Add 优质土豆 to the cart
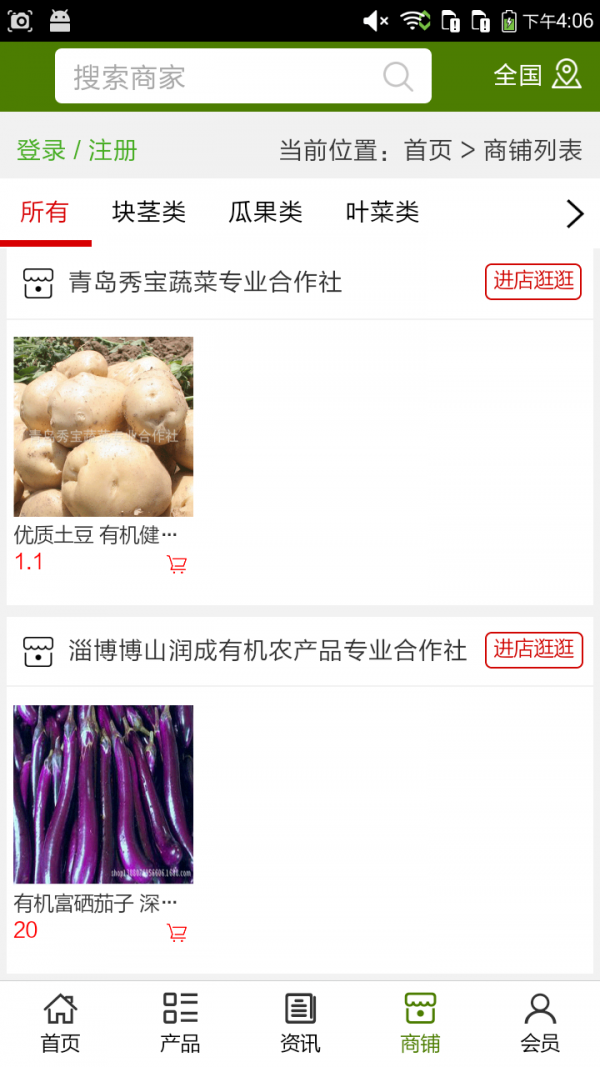 pos(177,564)
